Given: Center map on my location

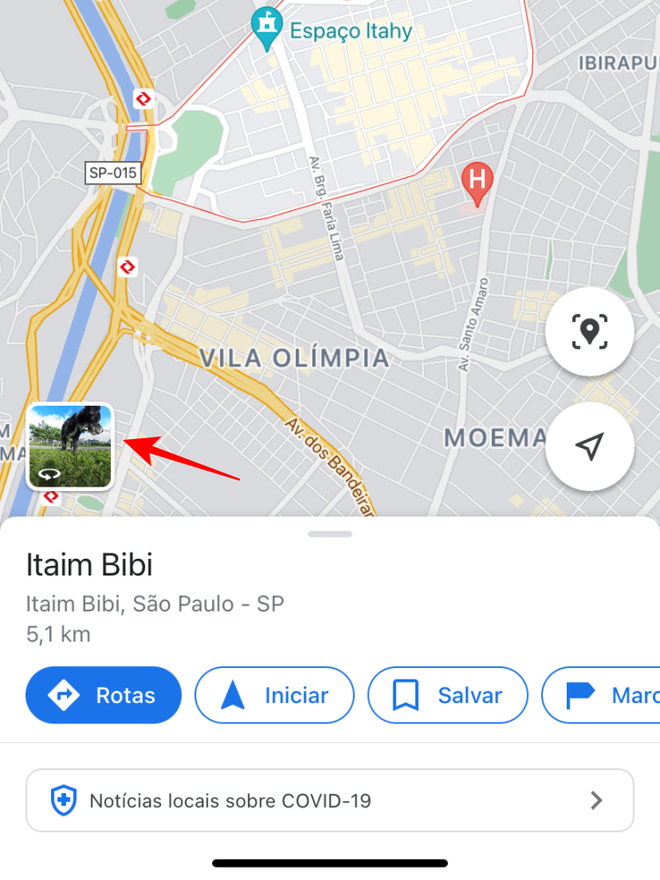Looking at the screenshot, I should (x=590, y=447).
